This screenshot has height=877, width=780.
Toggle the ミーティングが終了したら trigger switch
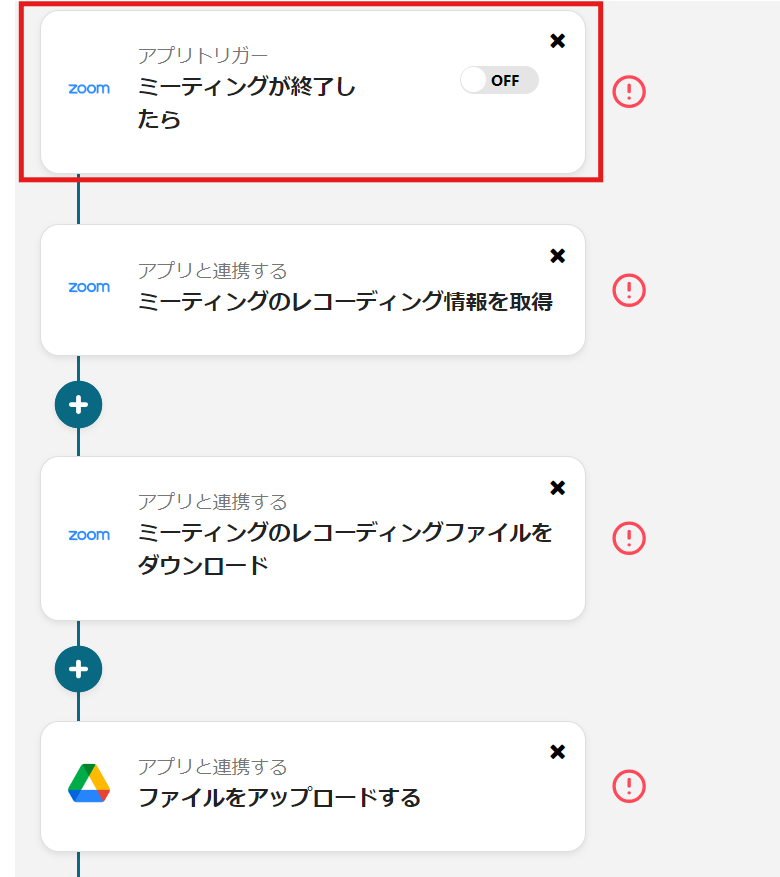[499, 81]
